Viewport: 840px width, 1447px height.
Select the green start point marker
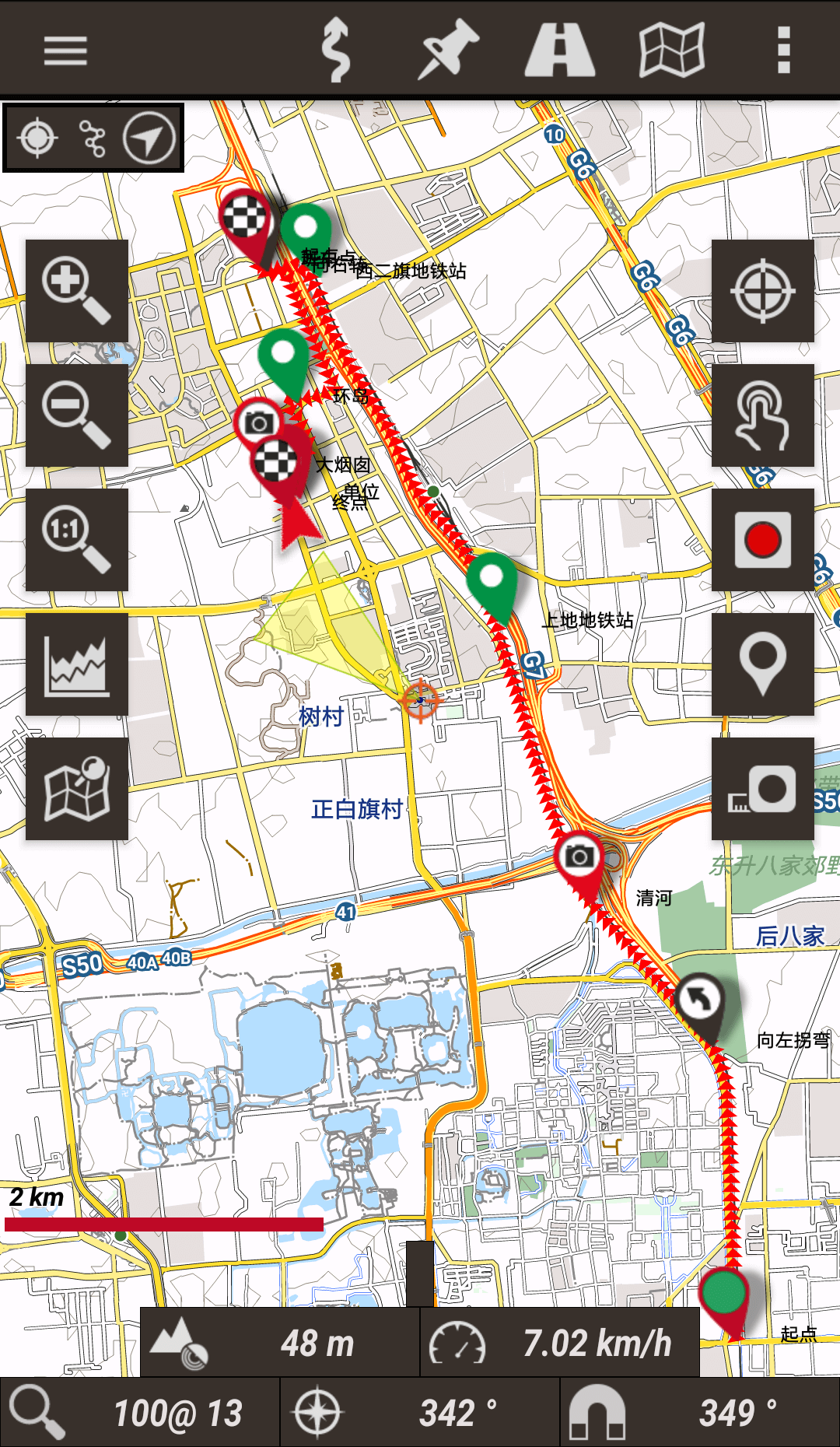(x=724, y=1293)
